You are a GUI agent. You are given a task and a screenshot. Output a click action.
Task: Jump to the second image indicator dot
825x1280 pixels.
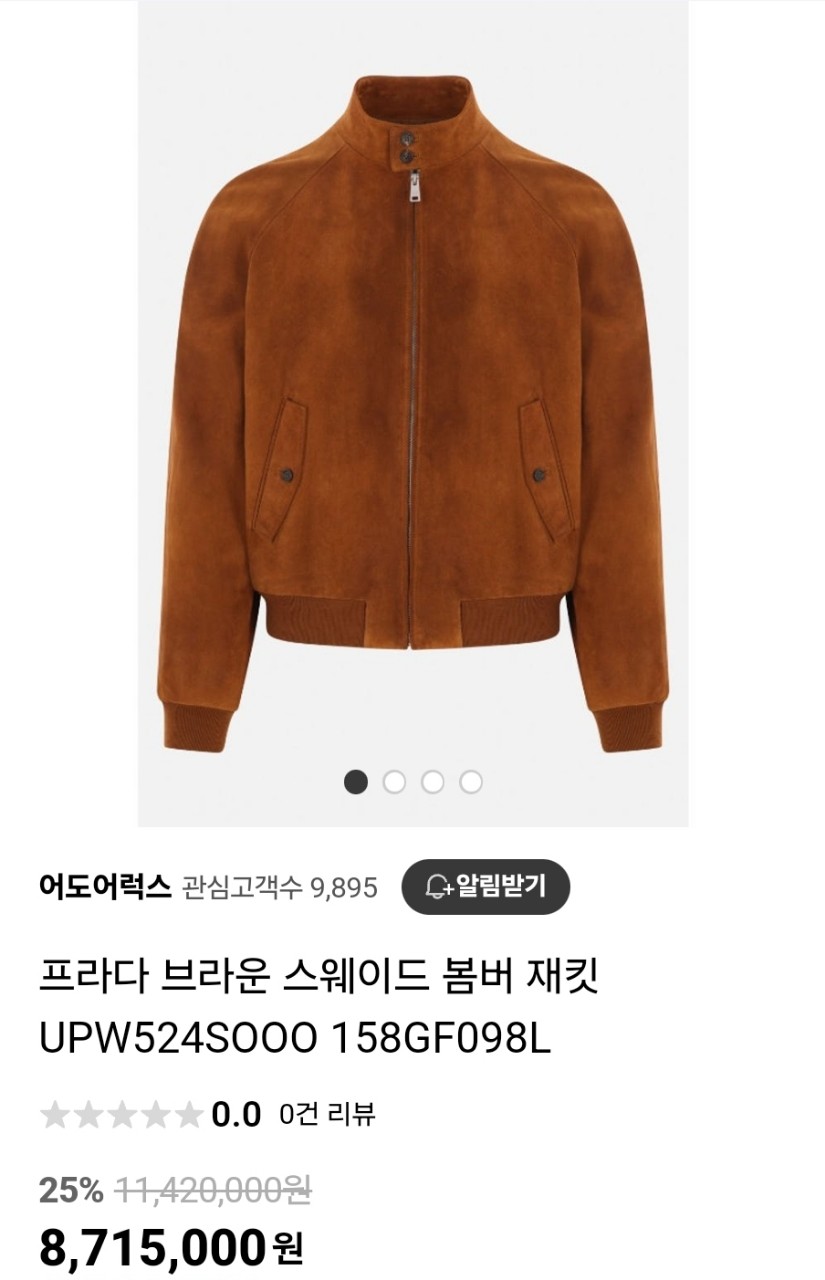pyautogui.click(x=394, y=782)
